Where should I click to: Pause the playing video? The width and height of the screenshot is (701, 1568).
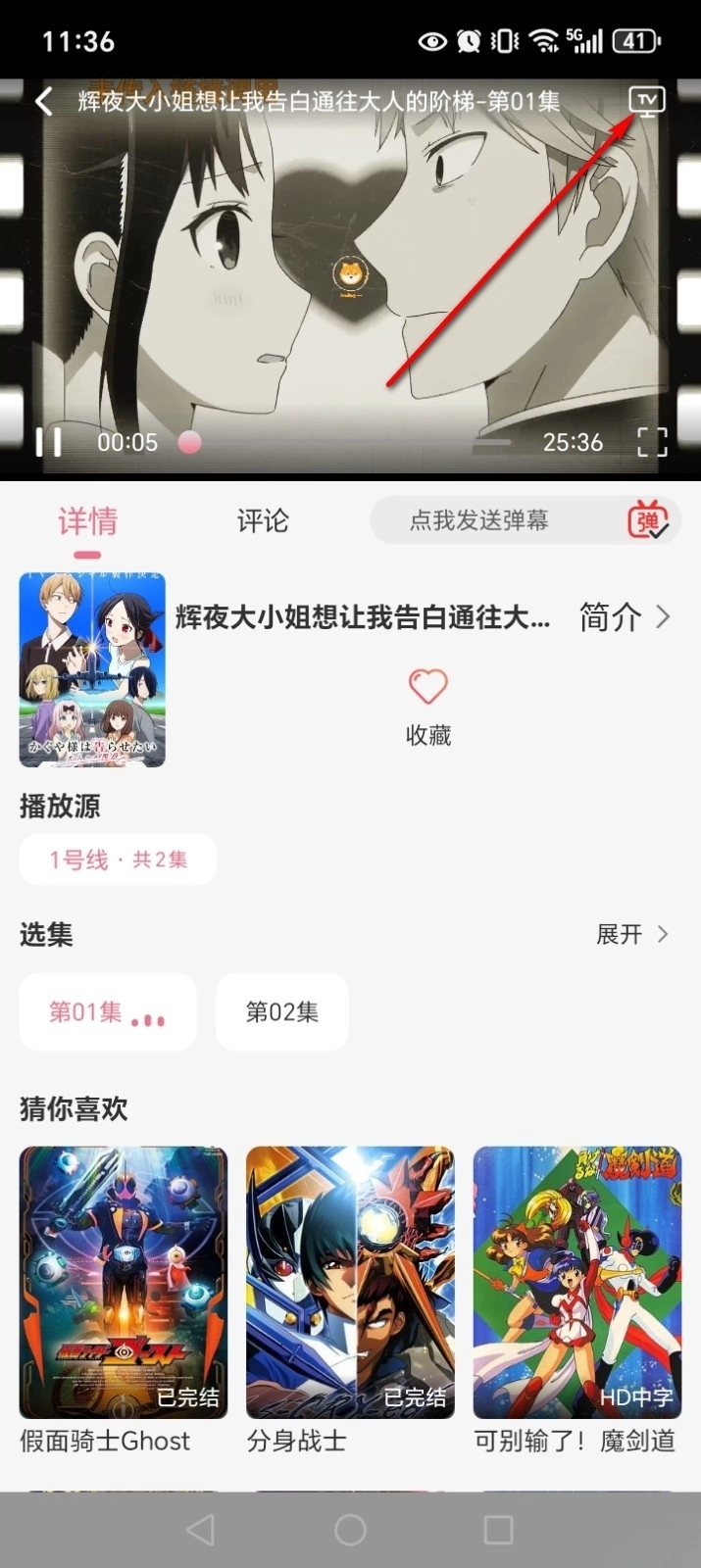click(x=48, y=442)
